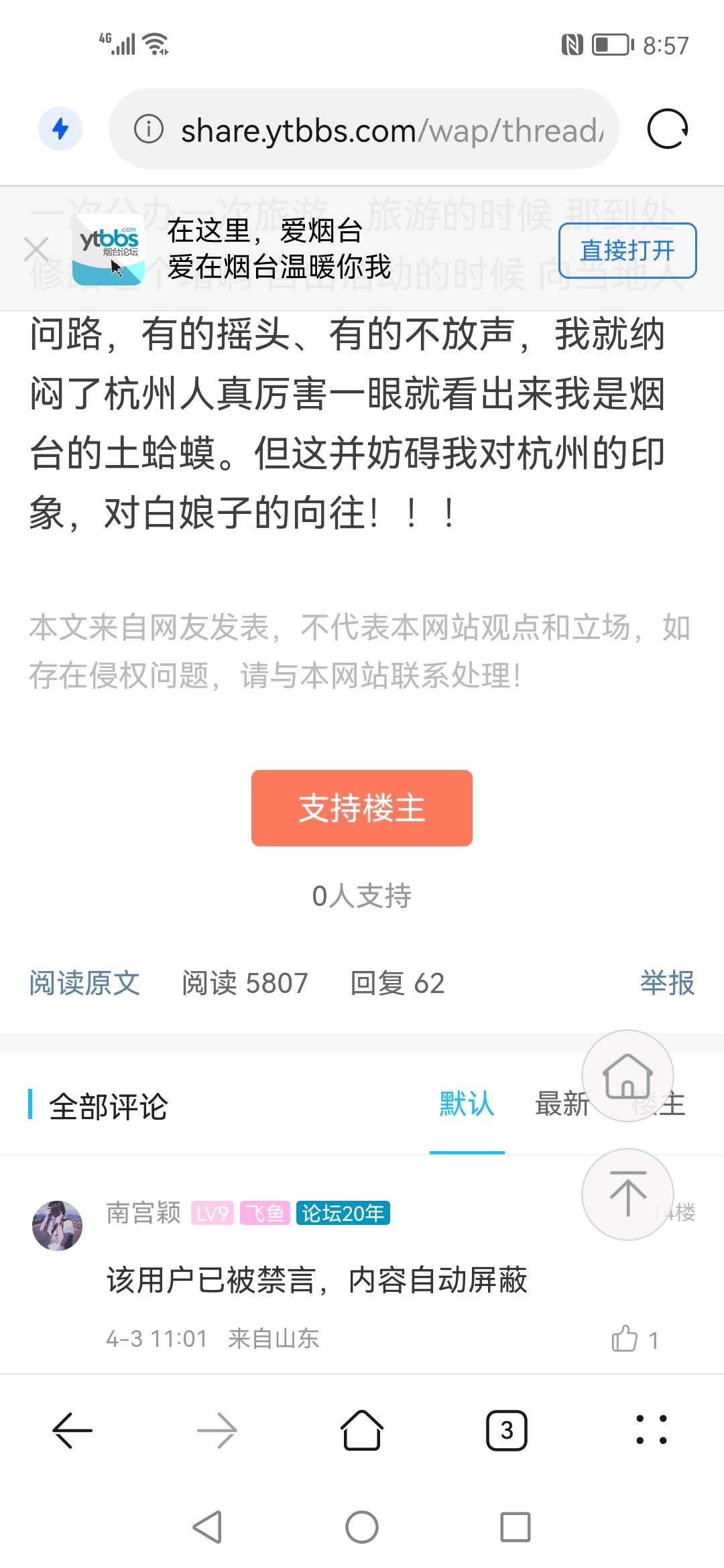Switch to the 默认 comment sorting tab
Viewport: 724px width, 1568px height.
pyautogui.click(x=467, y=1104)
